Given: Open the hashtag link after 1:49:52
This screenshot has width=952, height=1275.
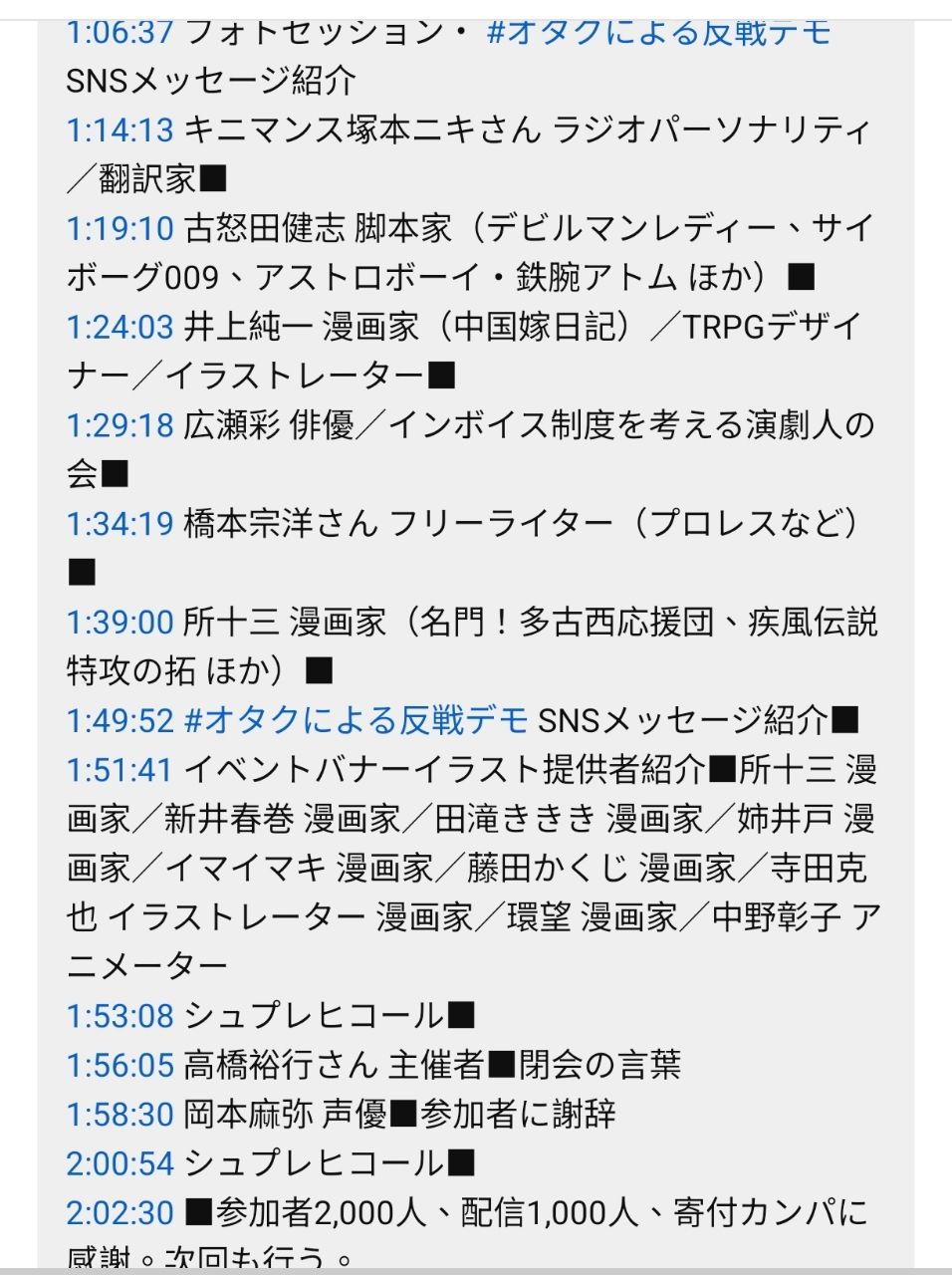Looking at the screenshot, I should click(x=356, y=720).
